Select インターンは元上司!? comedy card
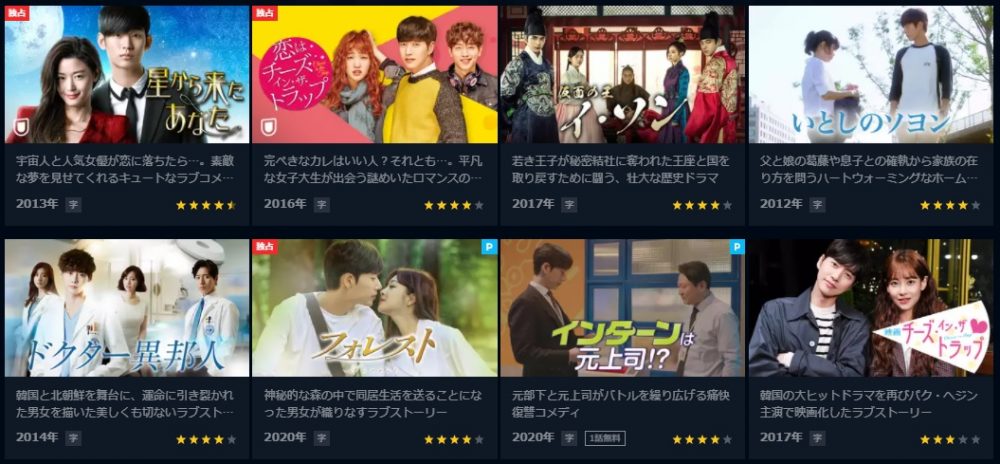The image size is (1000, 464). tap(623, 308)
